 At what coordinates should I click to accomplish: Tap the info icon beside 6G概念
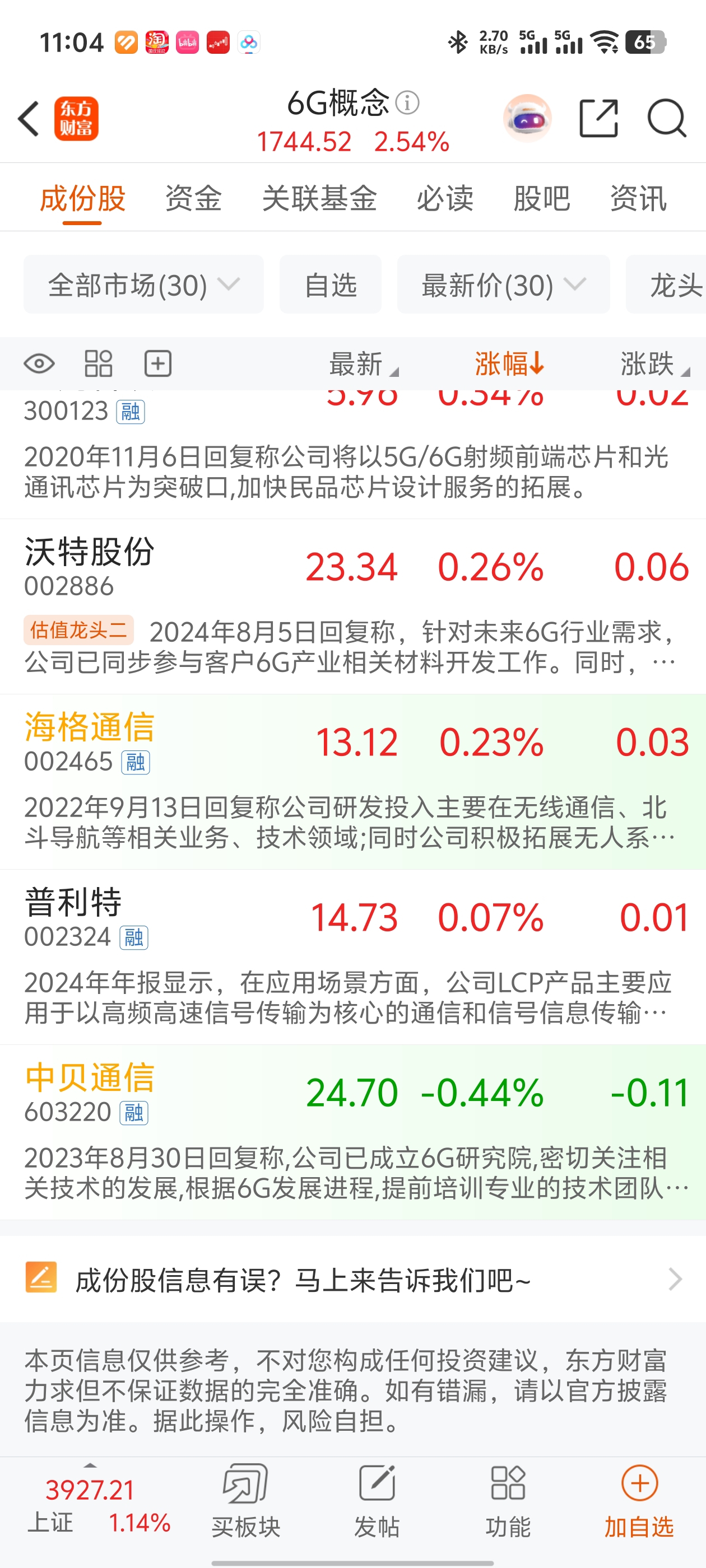407,103
